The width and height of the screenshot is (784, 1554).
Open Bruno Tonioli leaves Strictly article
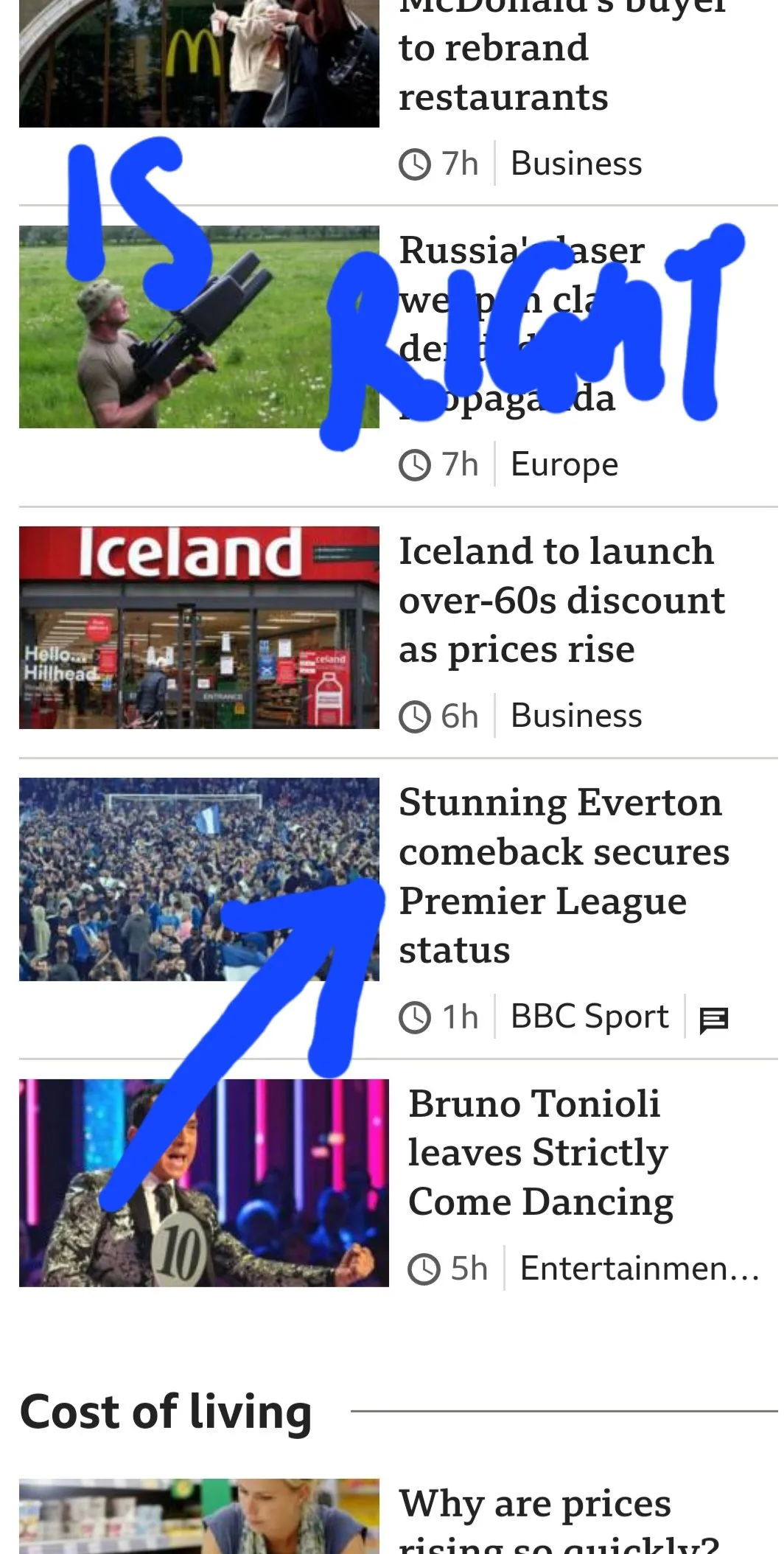pos(540,1152)
